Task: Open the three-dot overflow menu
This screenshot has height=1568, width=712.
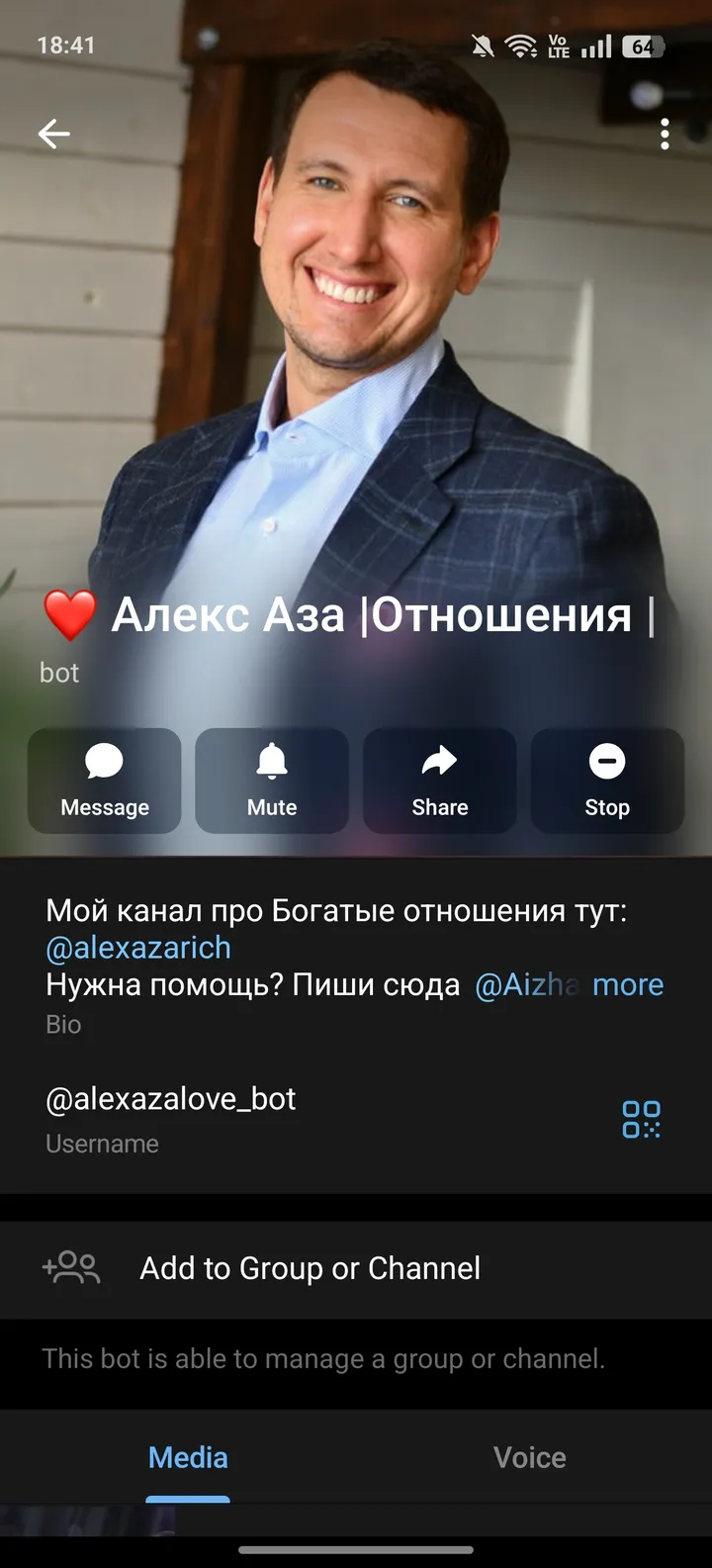Action: [664, 134]
